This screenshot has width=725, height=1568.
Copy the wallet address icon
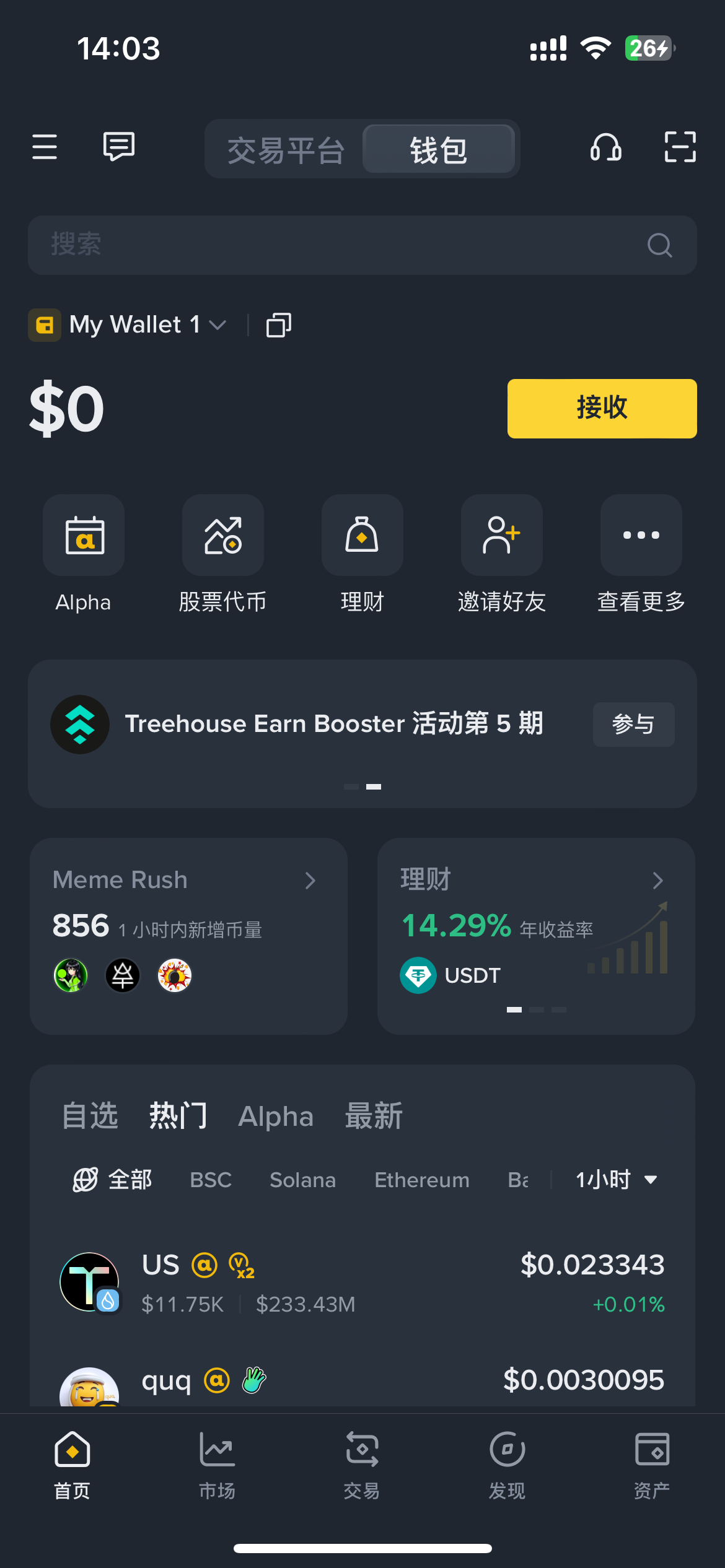pyautogui.click(x=278, y=325)
